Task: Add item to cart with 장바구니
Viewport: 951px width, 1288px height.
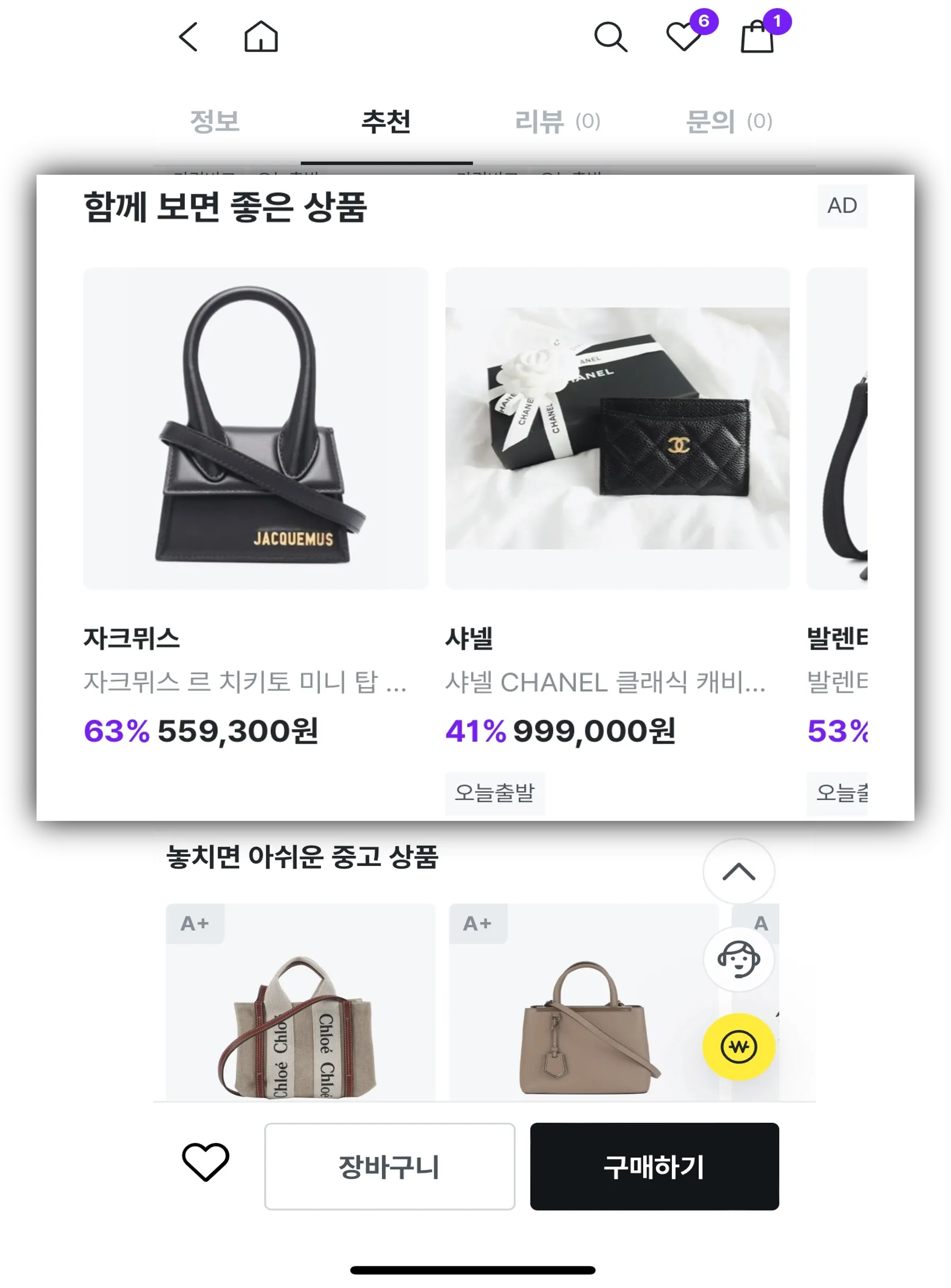Action: 389,1167
